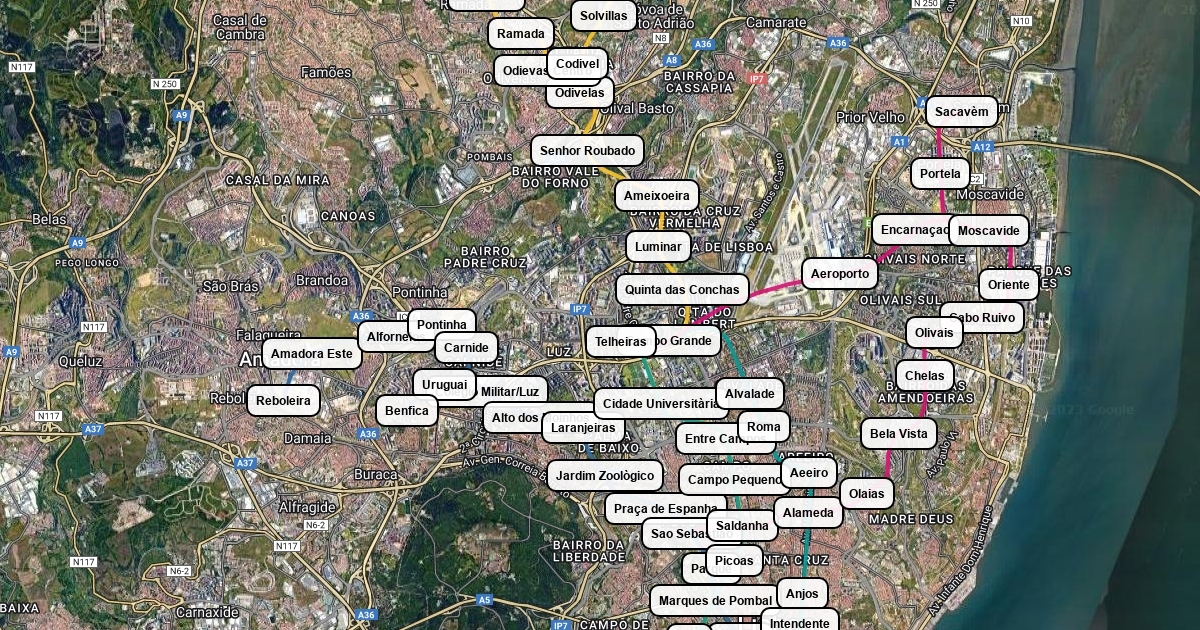Select the Senhor Roubado station marker
This screenshot has width=1200, height=630.
(x=587, y=152)
